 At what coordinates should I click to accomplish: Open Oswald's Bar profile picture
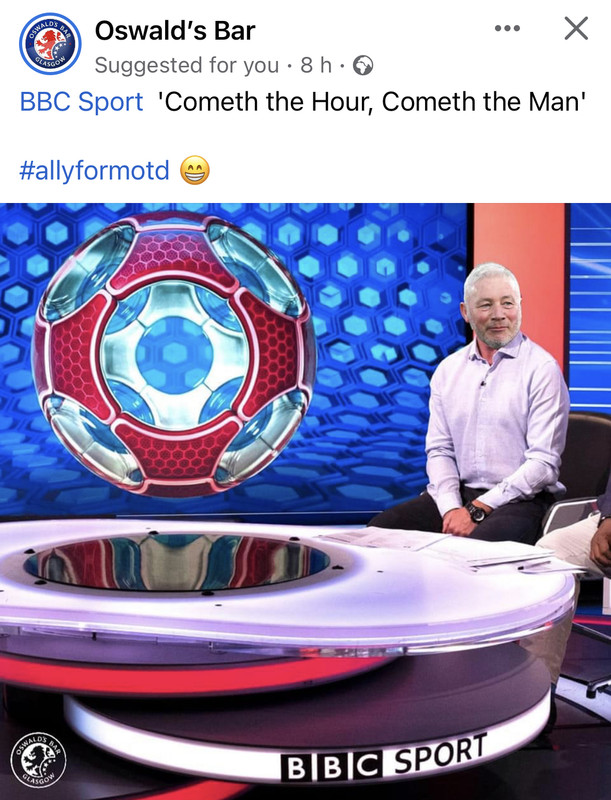pyautogui.click(x=50, y=44)
